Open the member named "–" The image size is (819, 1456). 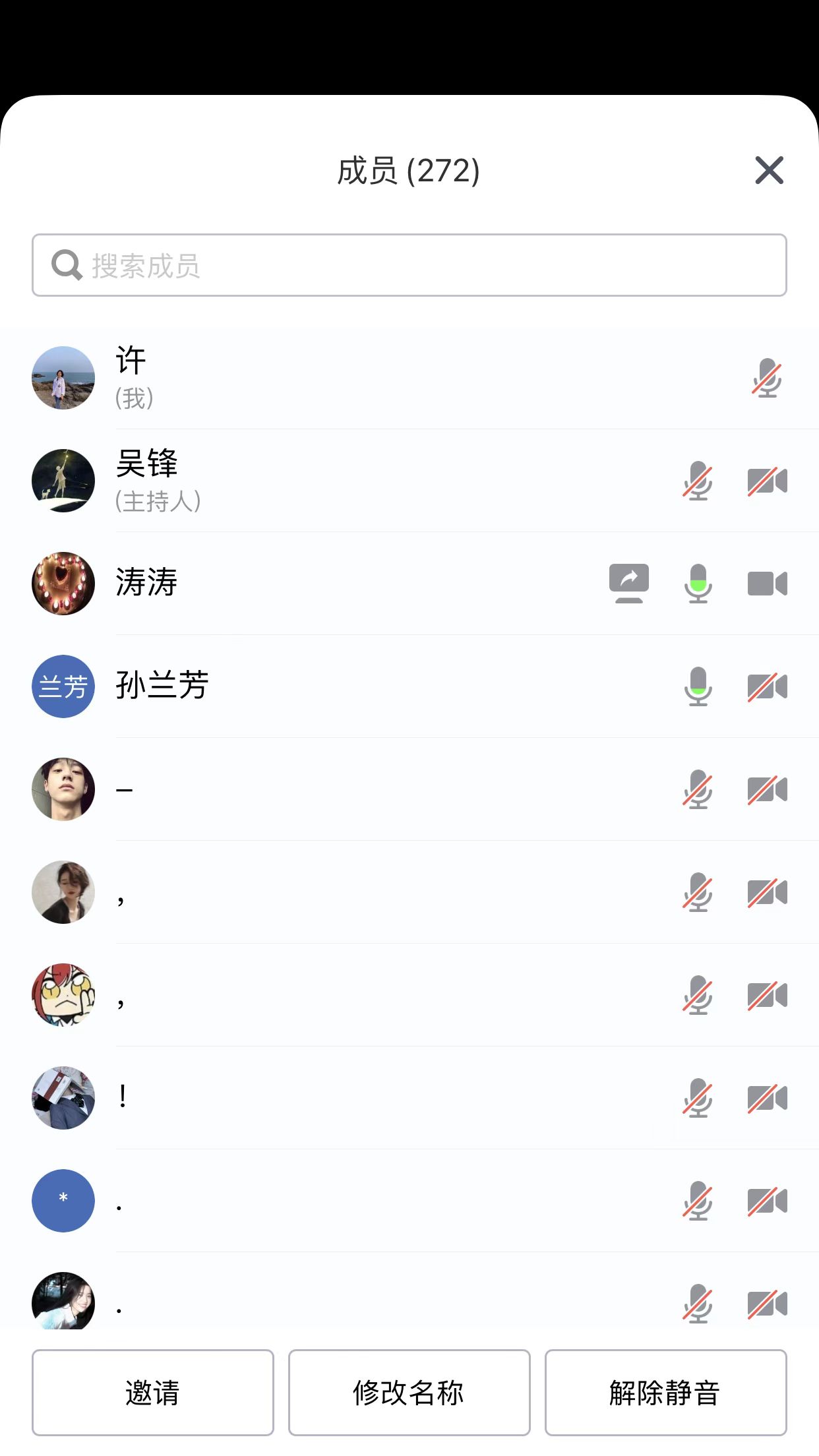pyautogui.click(x=330, y=789)
